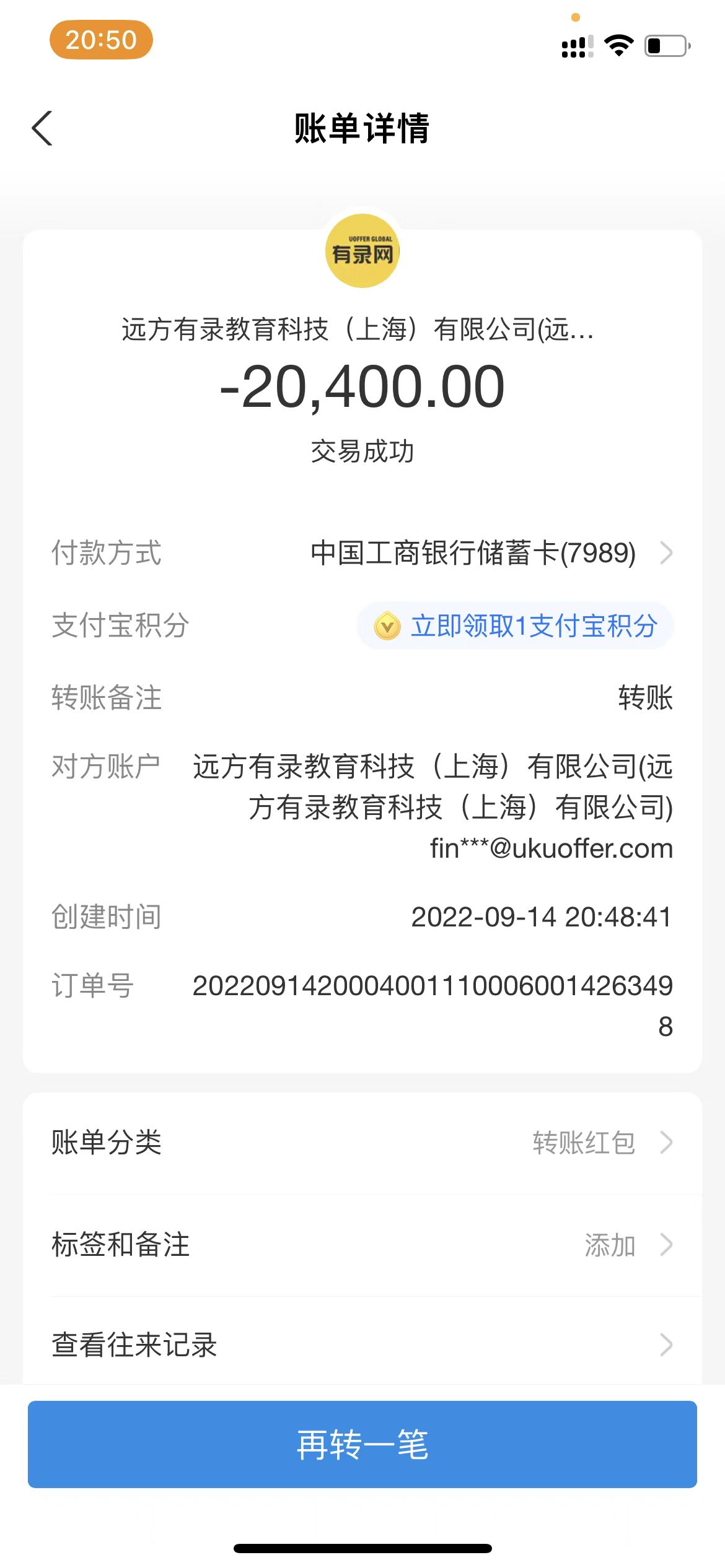
Task: Claim 立即领取1支付宝积分 reward
Action: (516, 625)
